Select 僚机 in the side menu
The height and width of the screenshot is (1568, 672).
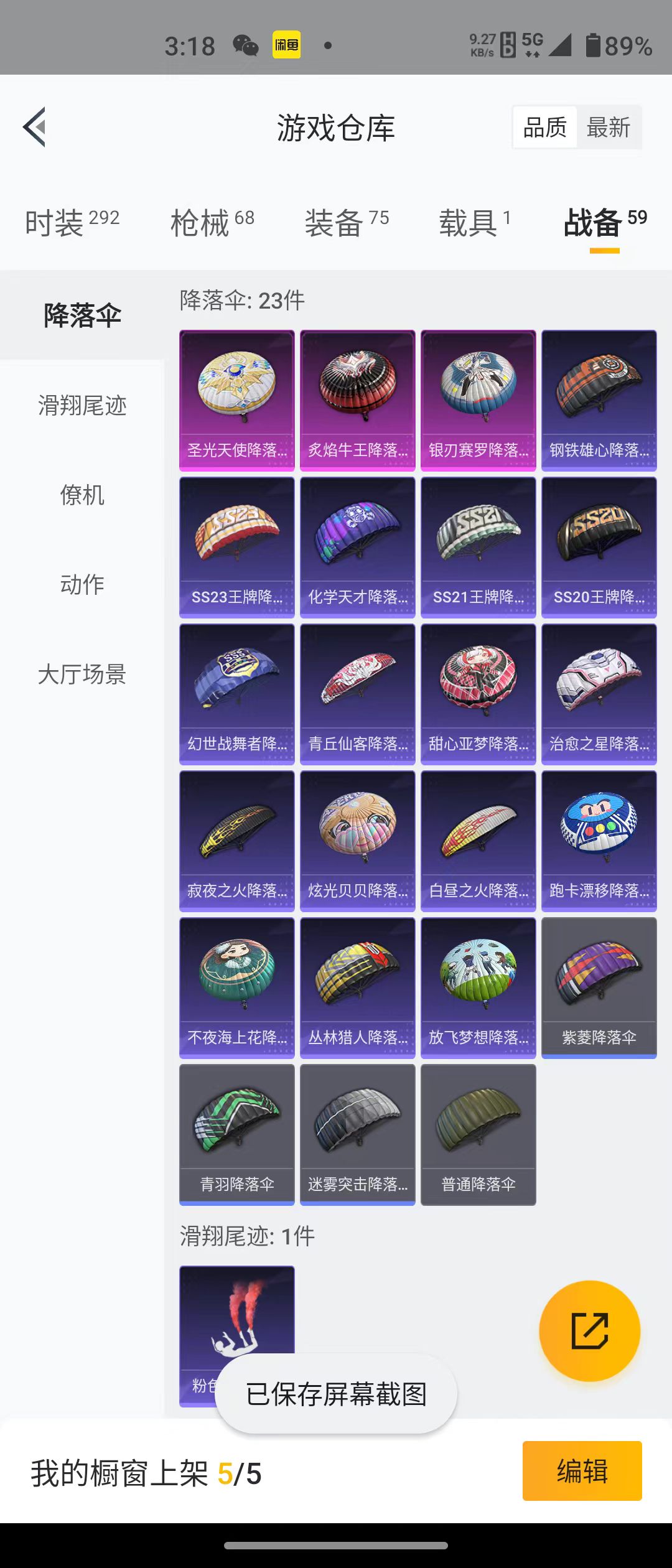pyautogui.click(x=82, y=495)
